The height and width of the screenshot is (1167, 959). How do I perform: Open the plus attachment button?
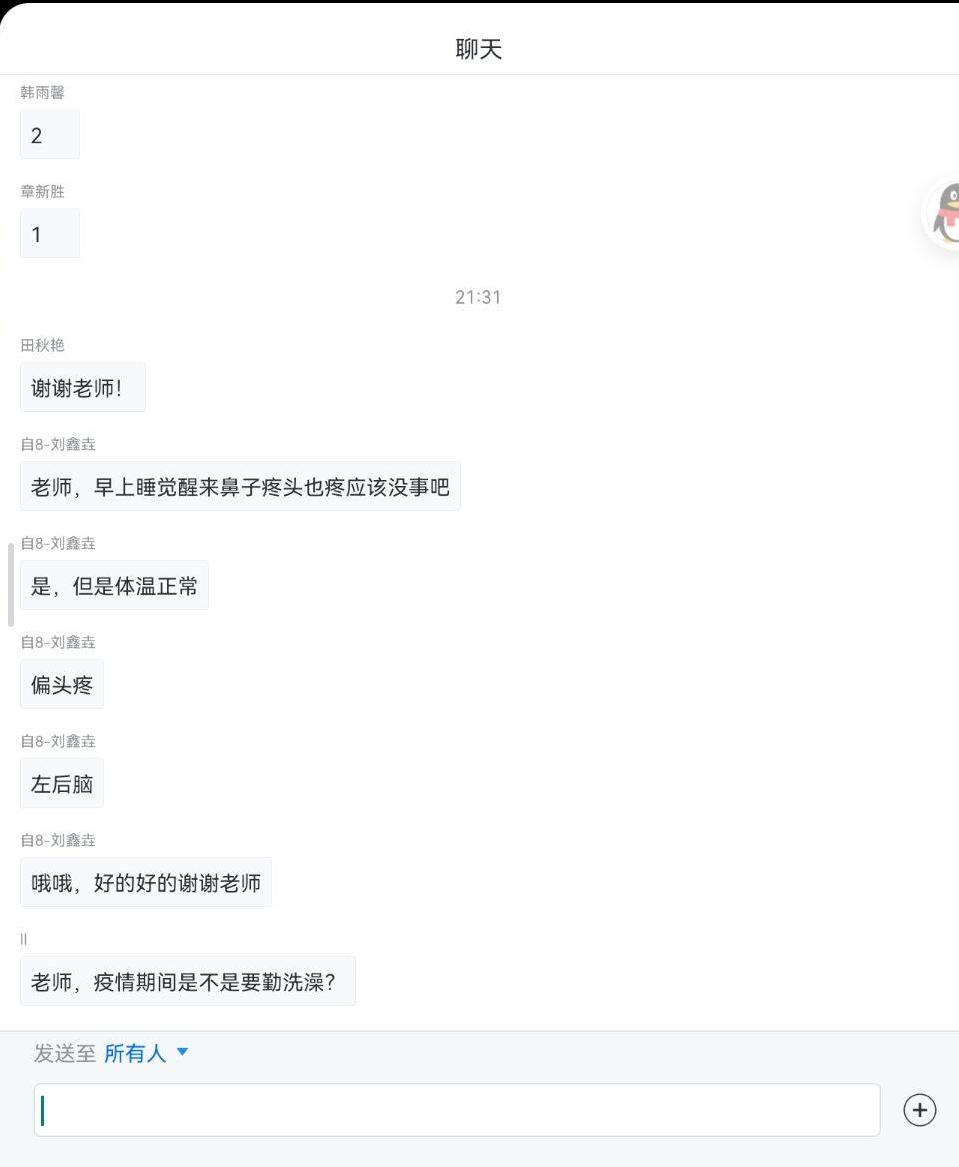919,1110
